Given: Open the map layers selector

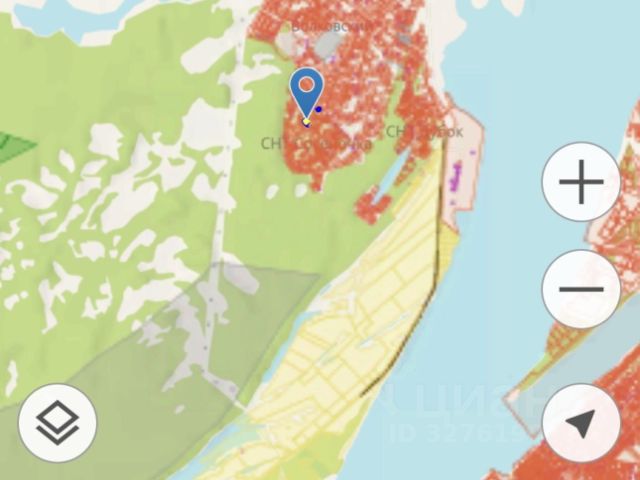Looking at the screenshot, I should coord(58,423).
